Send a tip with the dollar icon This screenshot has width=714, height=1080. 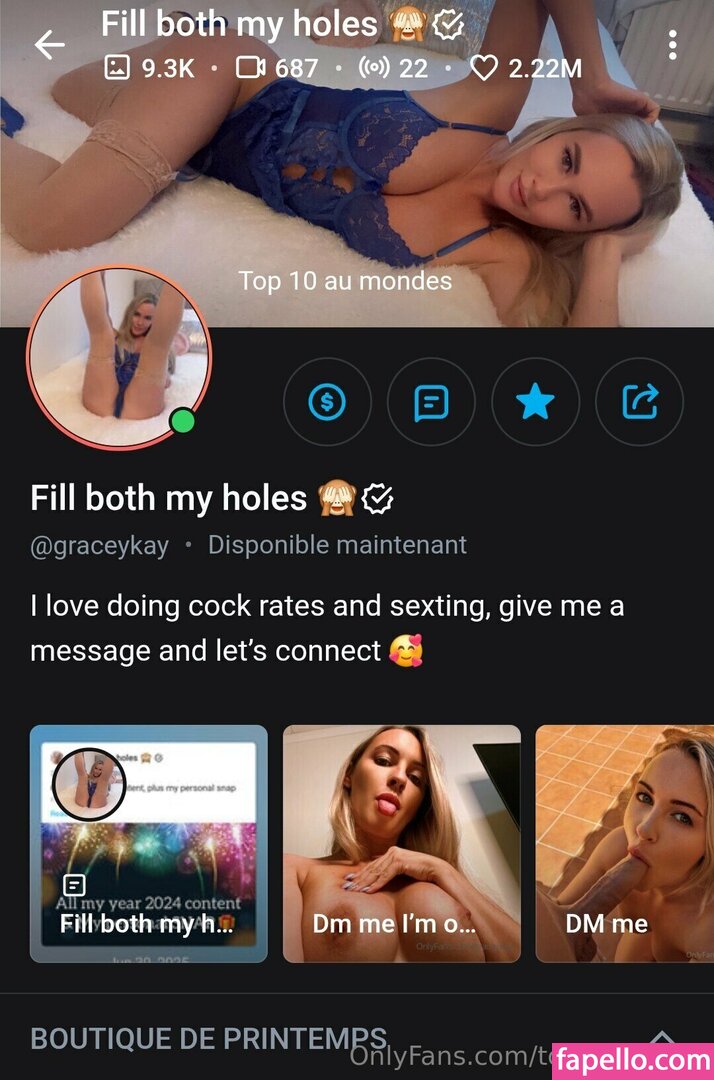pyautogui.click(x=327, y=402)
